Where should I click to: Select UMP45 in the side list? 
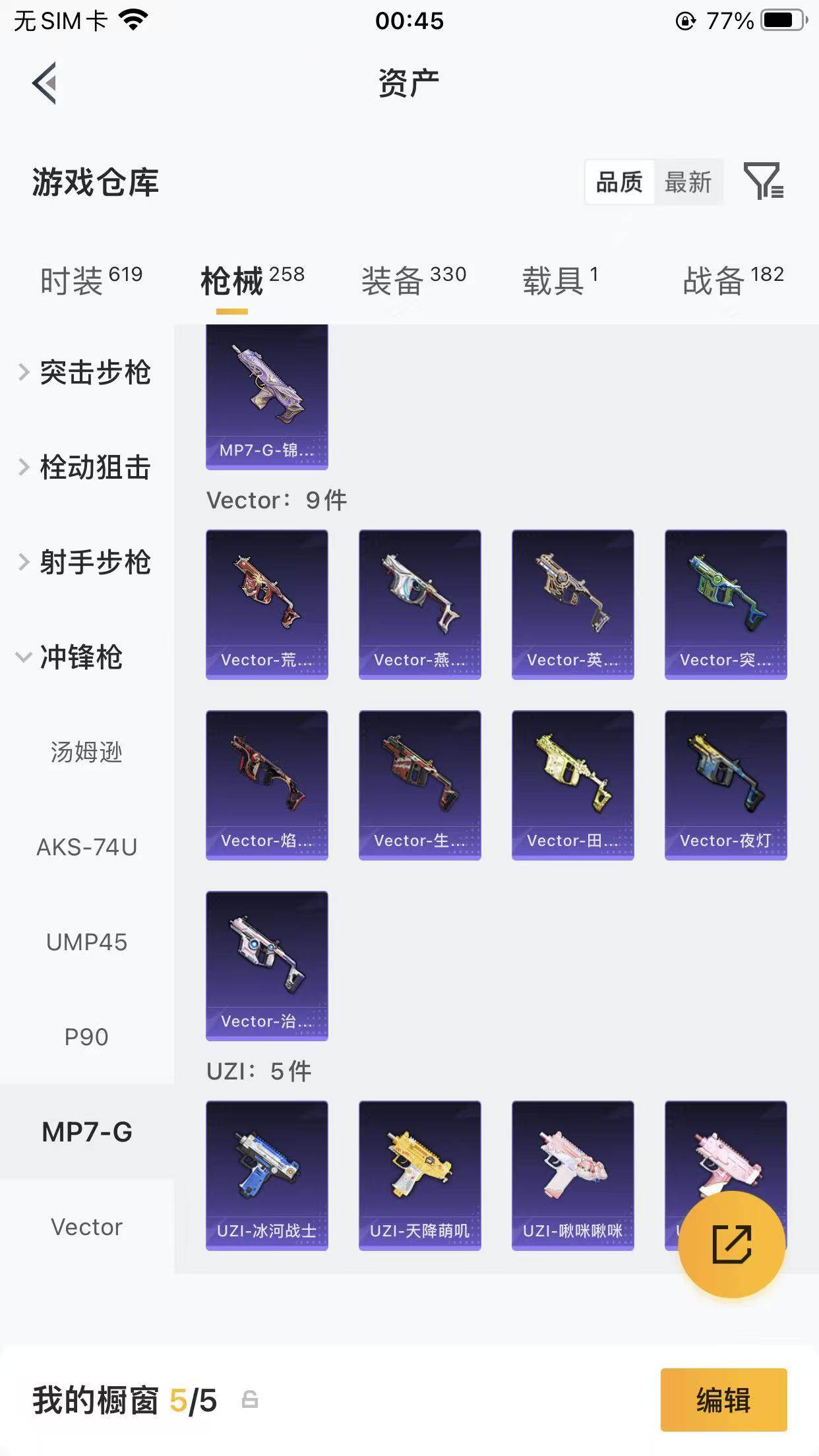pos(87,942)
